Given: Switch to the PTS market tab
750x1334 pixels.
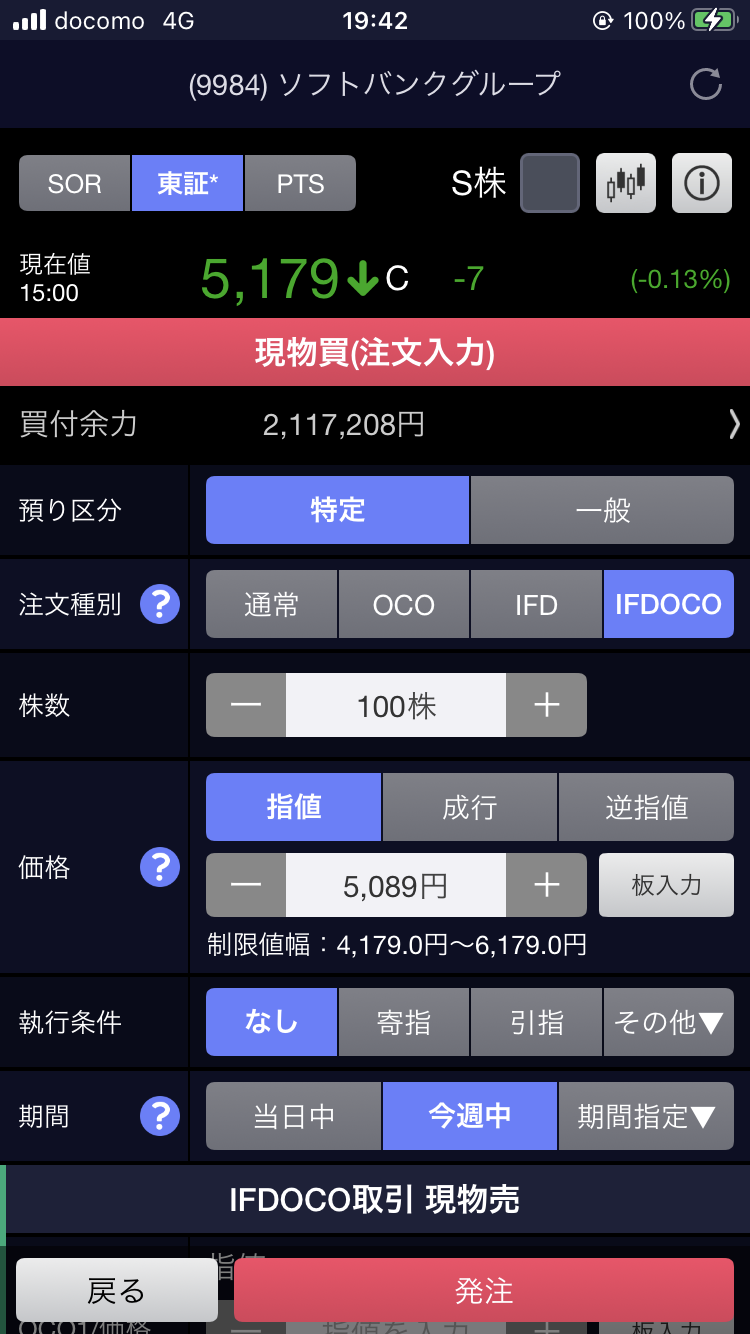Looking at the screenshot, I should point(300,183).
